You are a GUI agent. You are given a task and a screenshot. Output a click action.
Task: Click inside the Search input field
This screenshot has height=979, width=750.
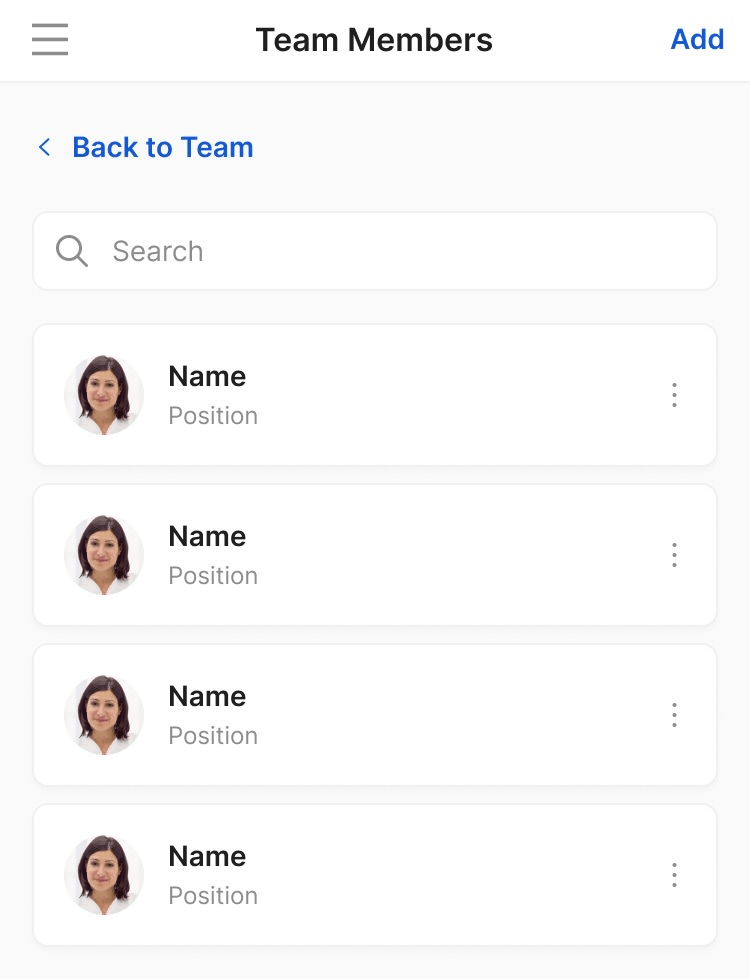click(x=300, y=251)
